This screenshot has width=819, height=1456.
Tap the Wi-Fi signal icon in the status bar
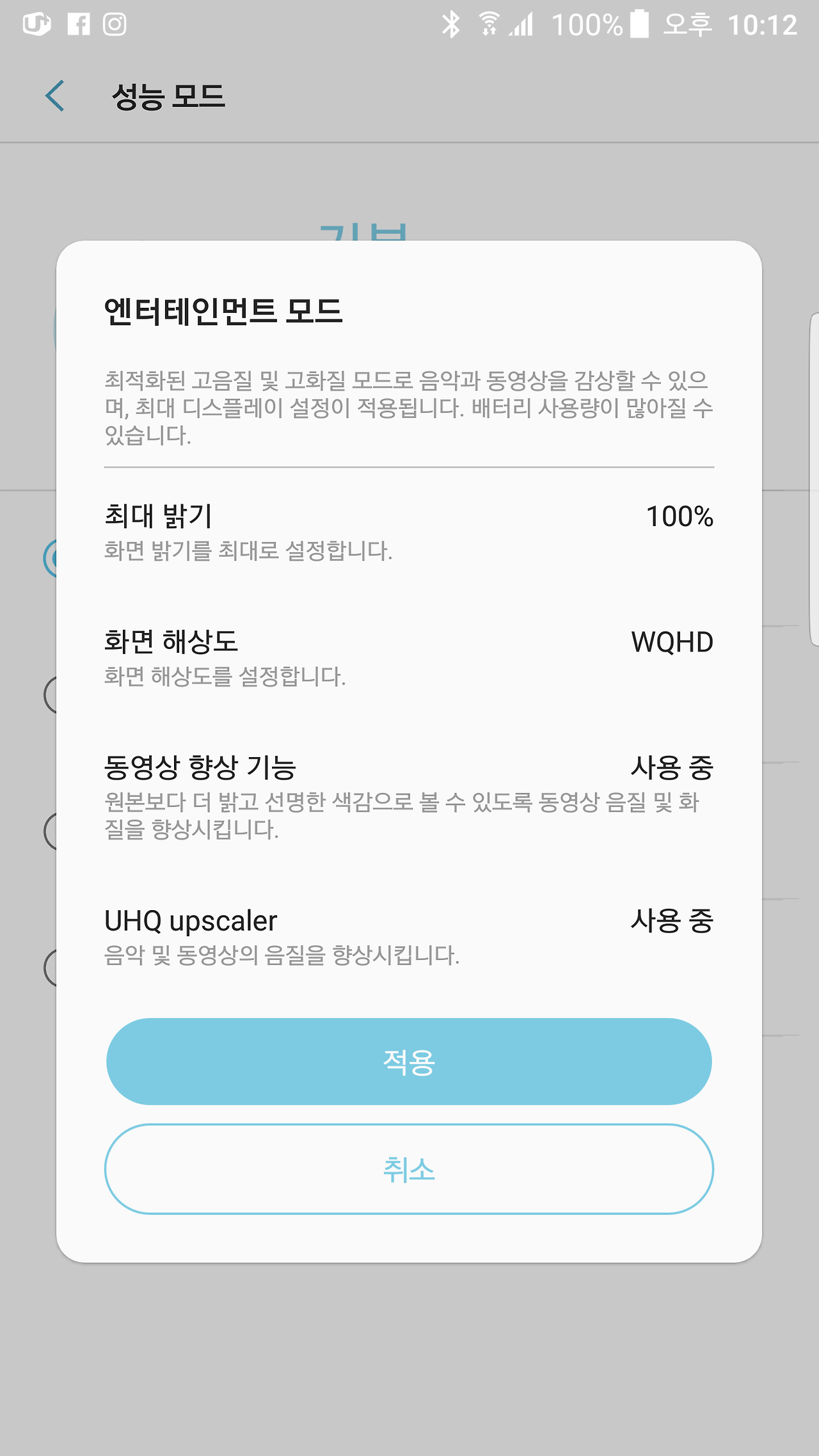pos(489,24)
